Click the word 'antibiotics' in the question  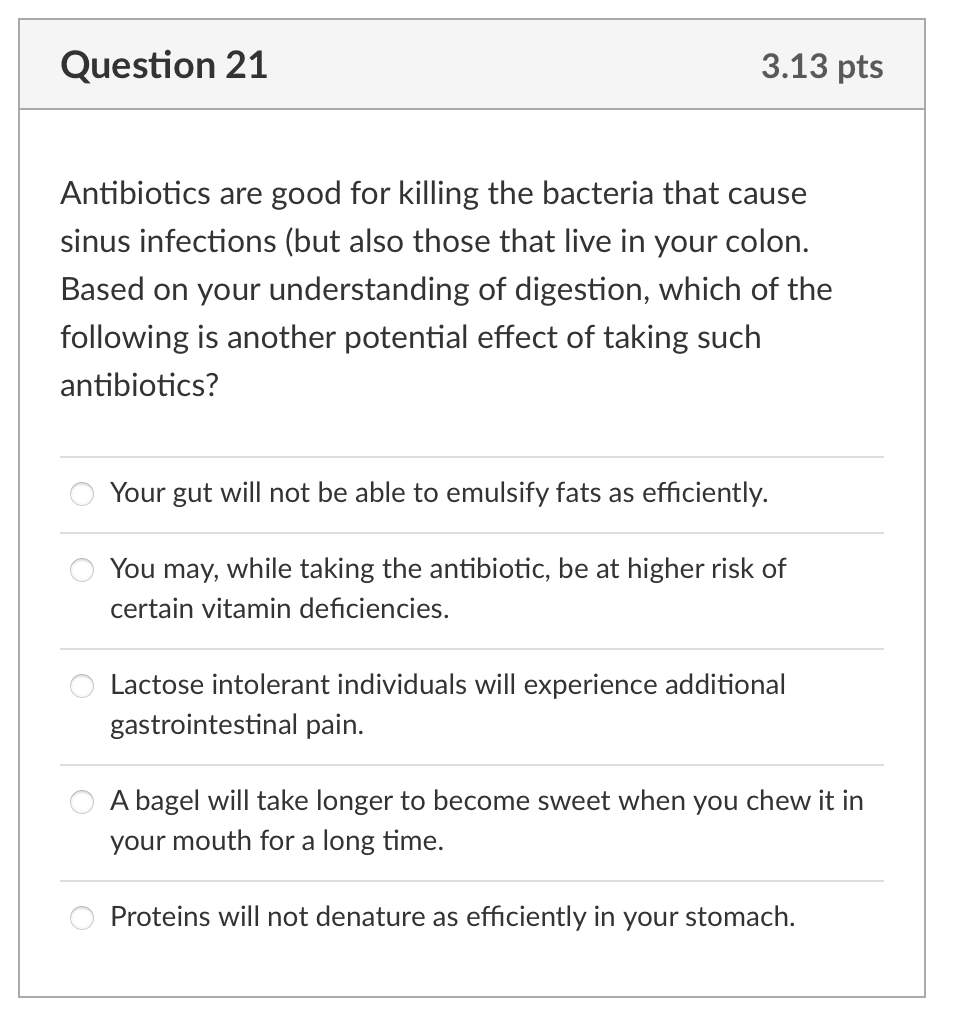coord(137,385)
